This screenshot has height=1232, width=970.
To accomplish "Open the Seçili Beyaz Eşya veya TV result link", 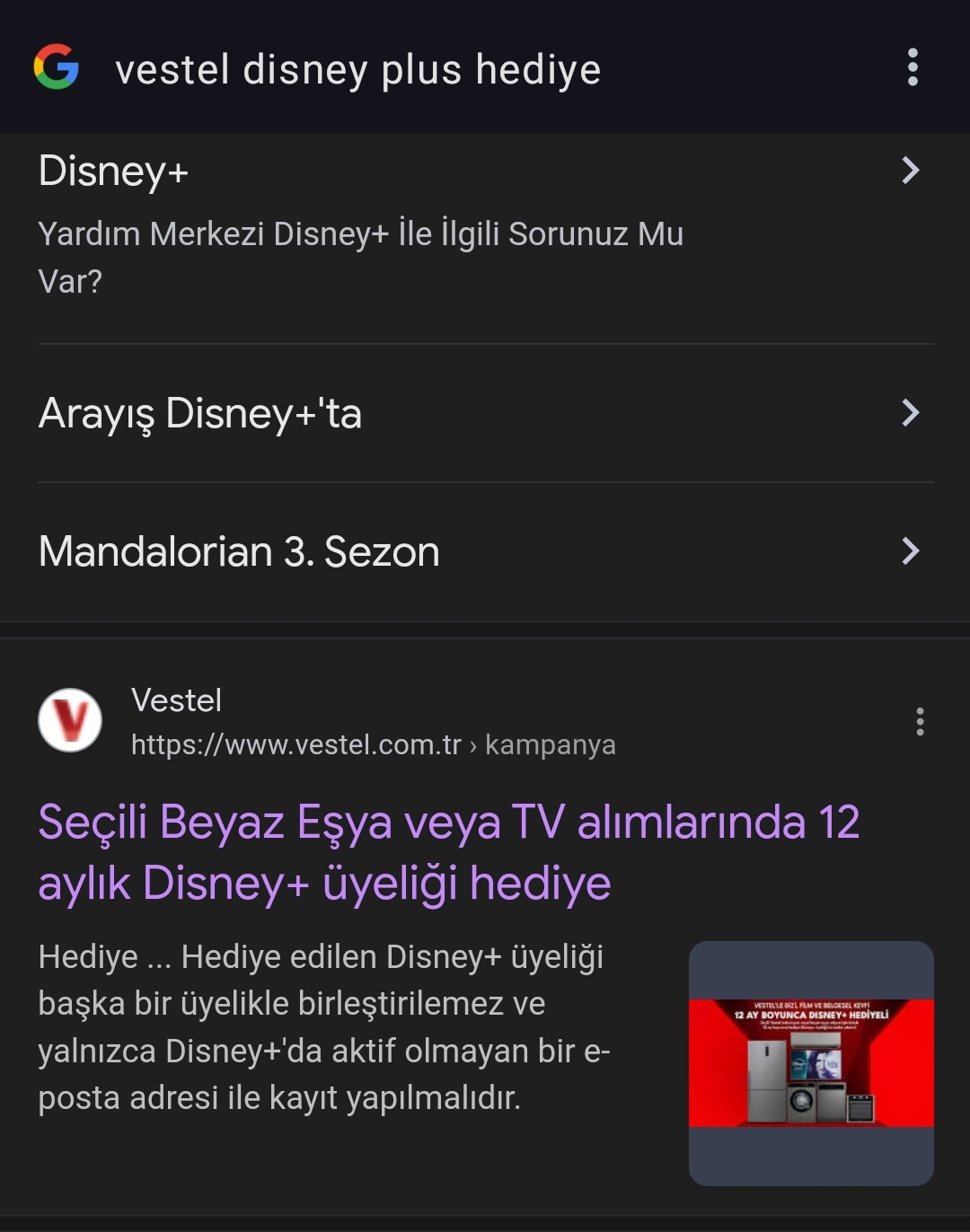I will click(x=449, y=851).
